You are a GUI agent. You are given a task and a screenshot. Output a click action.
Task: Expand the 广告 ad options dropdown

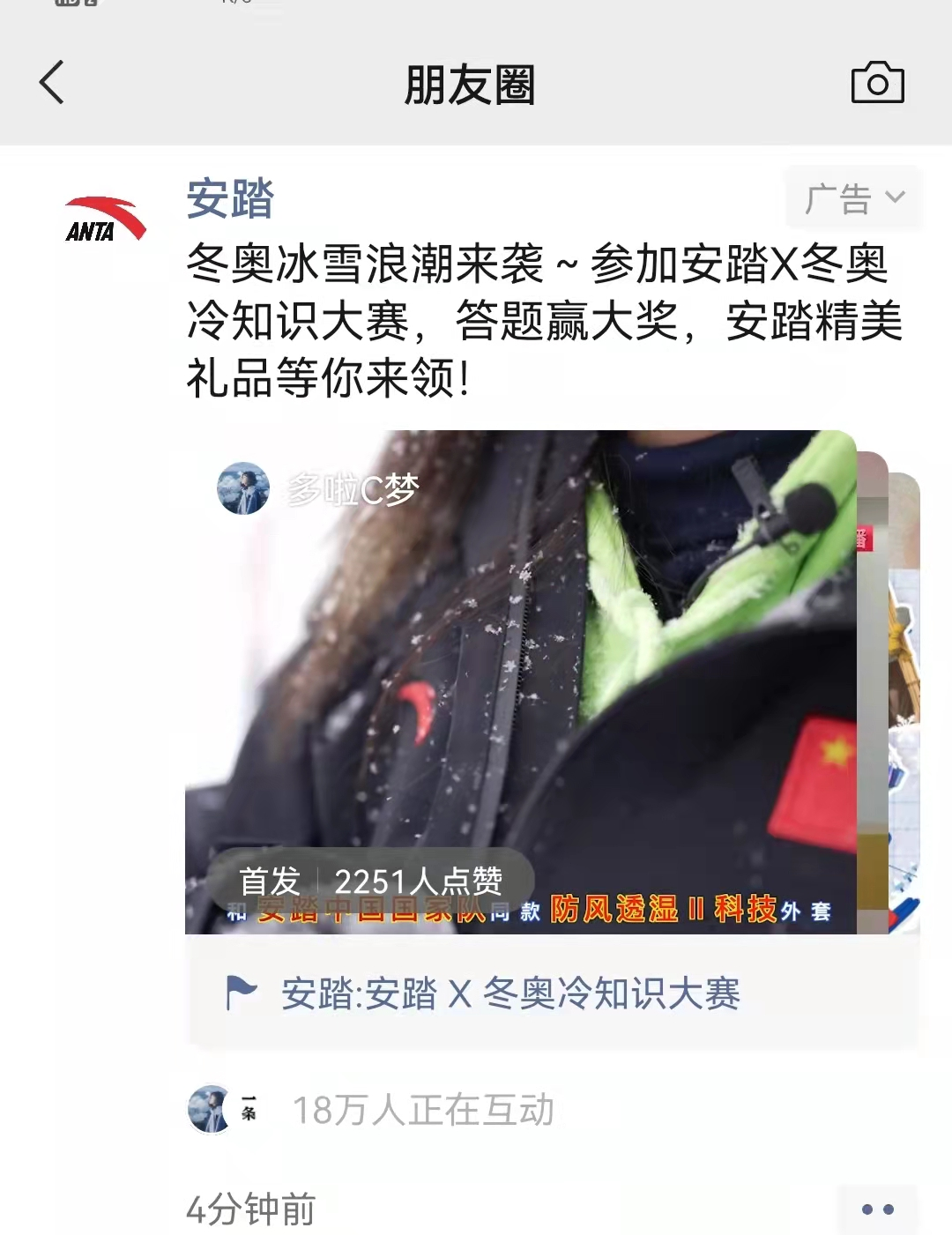point(853,198)
